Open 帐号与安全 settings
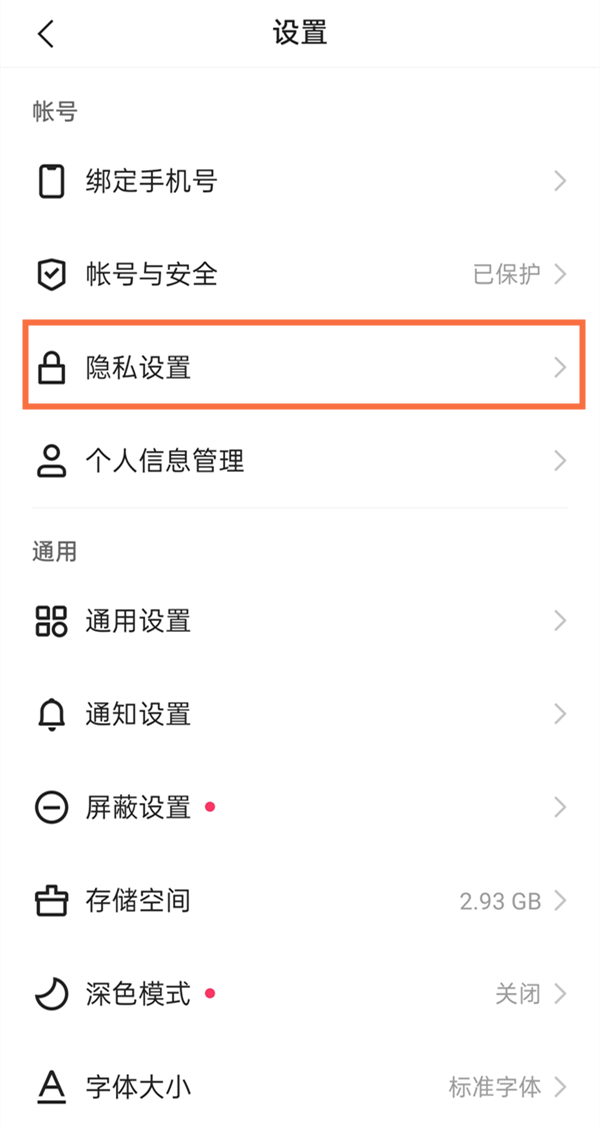Image resolution: width=600 pixels, height=1130 pixels. (300, 274)
